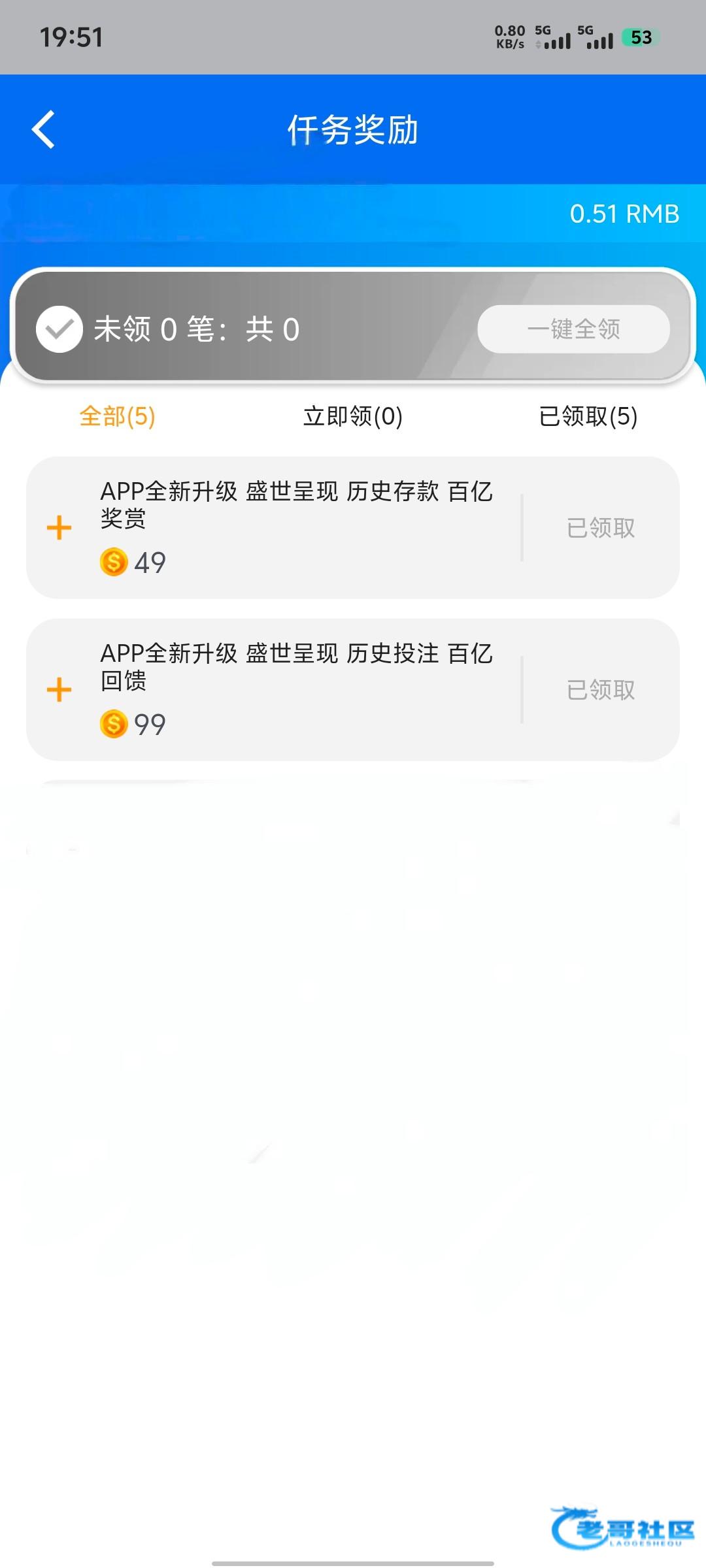
Task: Switch to the 全部(5) tab
Action: pyautogui.click(x=118, y=416)
